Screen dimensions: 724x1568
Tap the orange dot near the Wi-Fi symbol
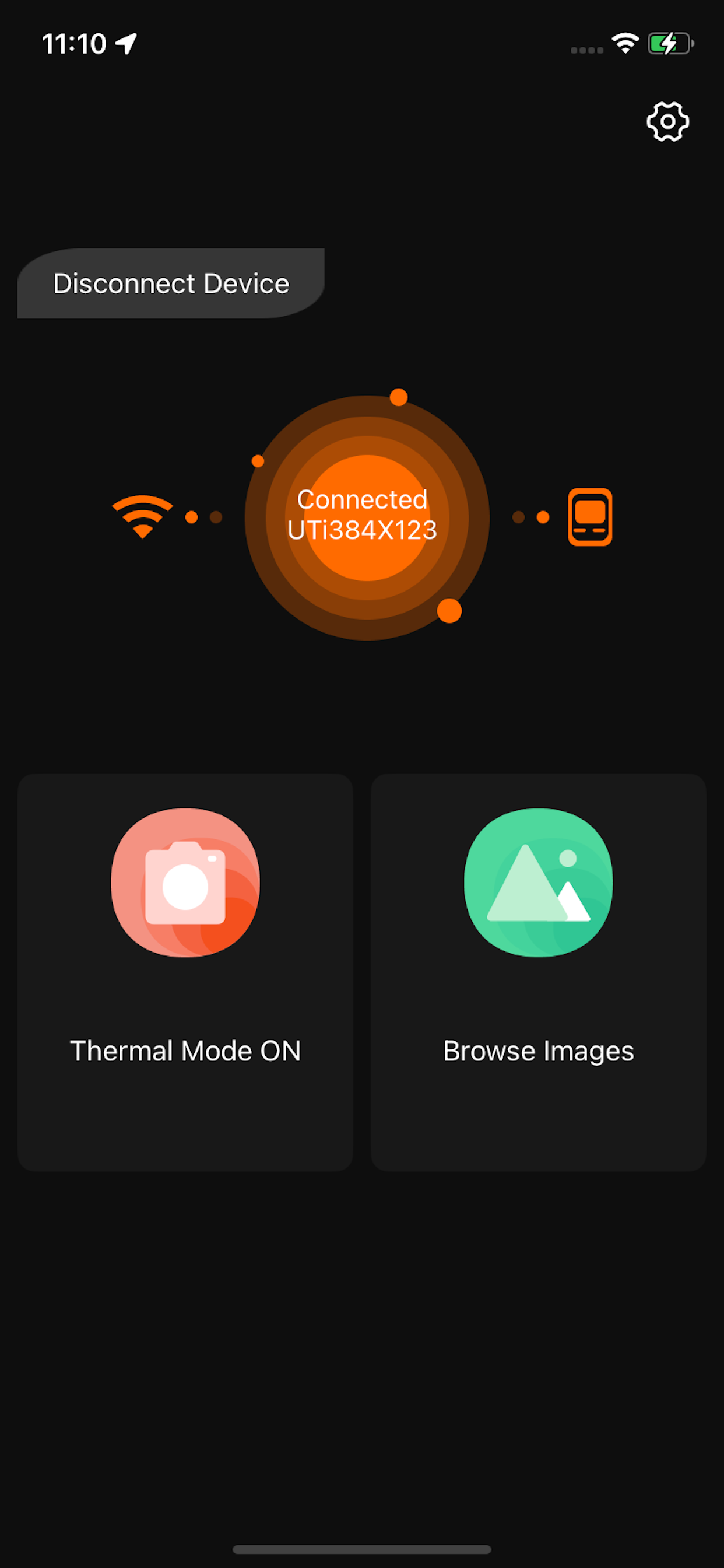pyautogui.click(x=194, y=517)
